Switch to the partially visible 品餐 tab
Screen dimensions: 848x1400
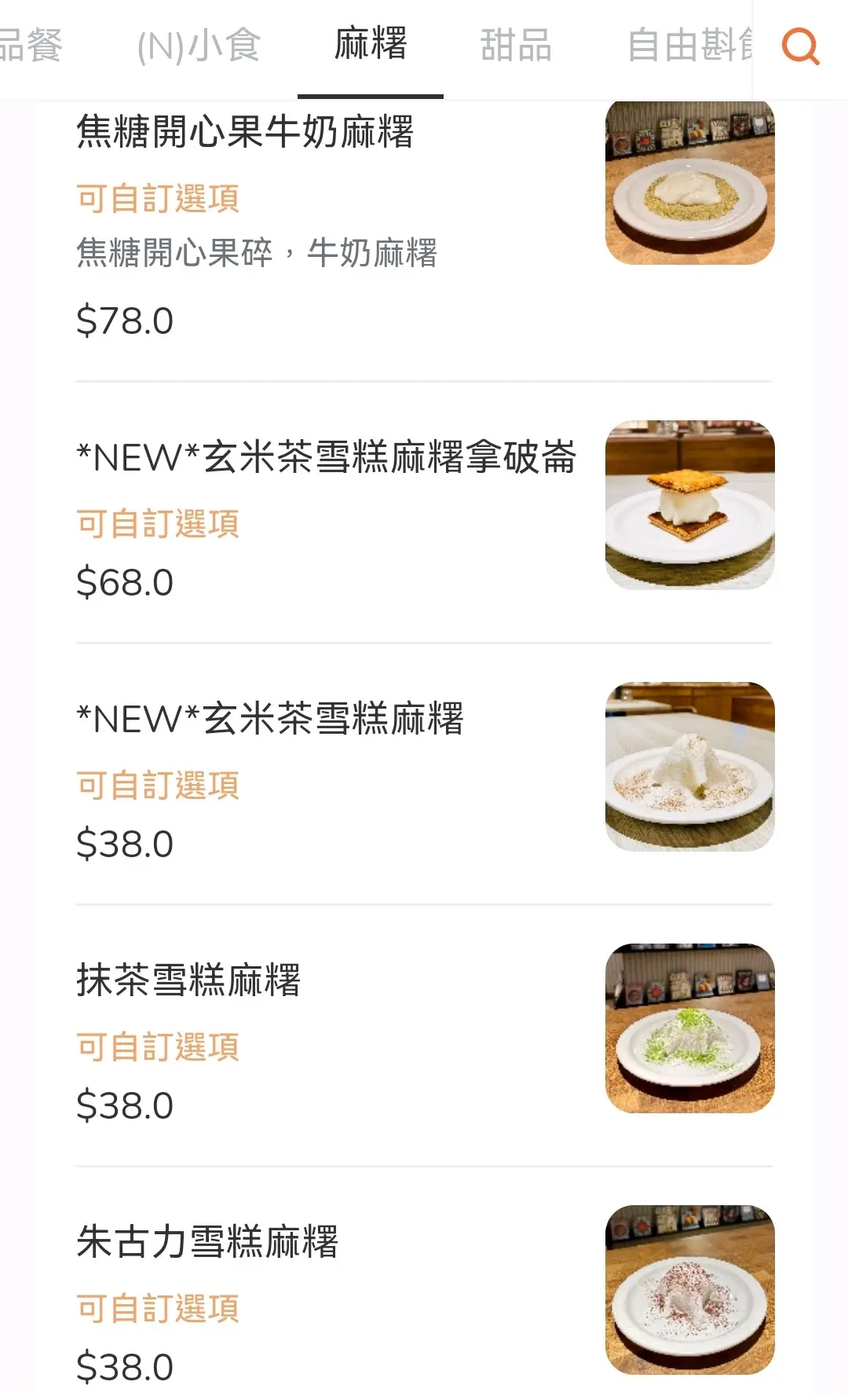(31, 46)
